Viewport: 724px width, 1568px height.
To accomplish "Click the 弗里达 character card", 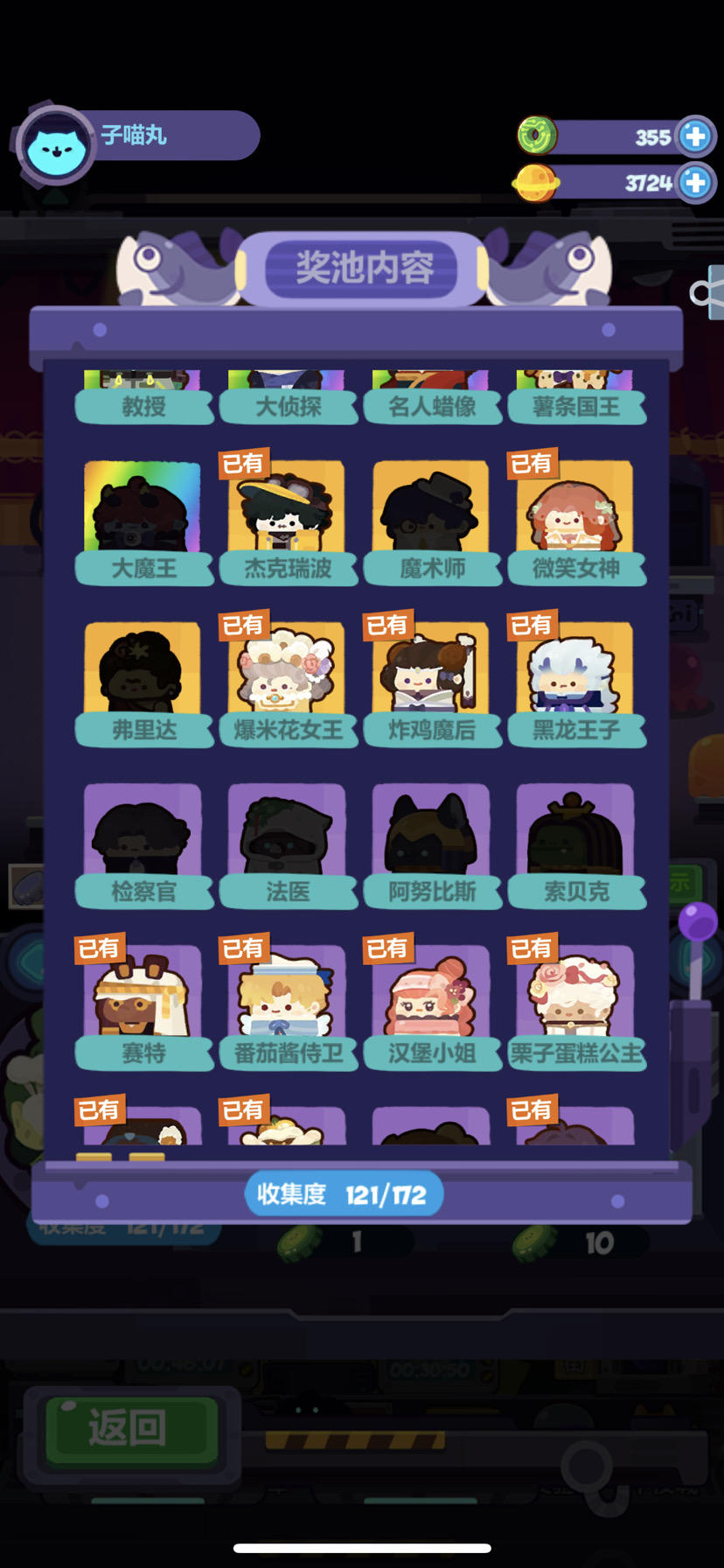I will 143,674.
